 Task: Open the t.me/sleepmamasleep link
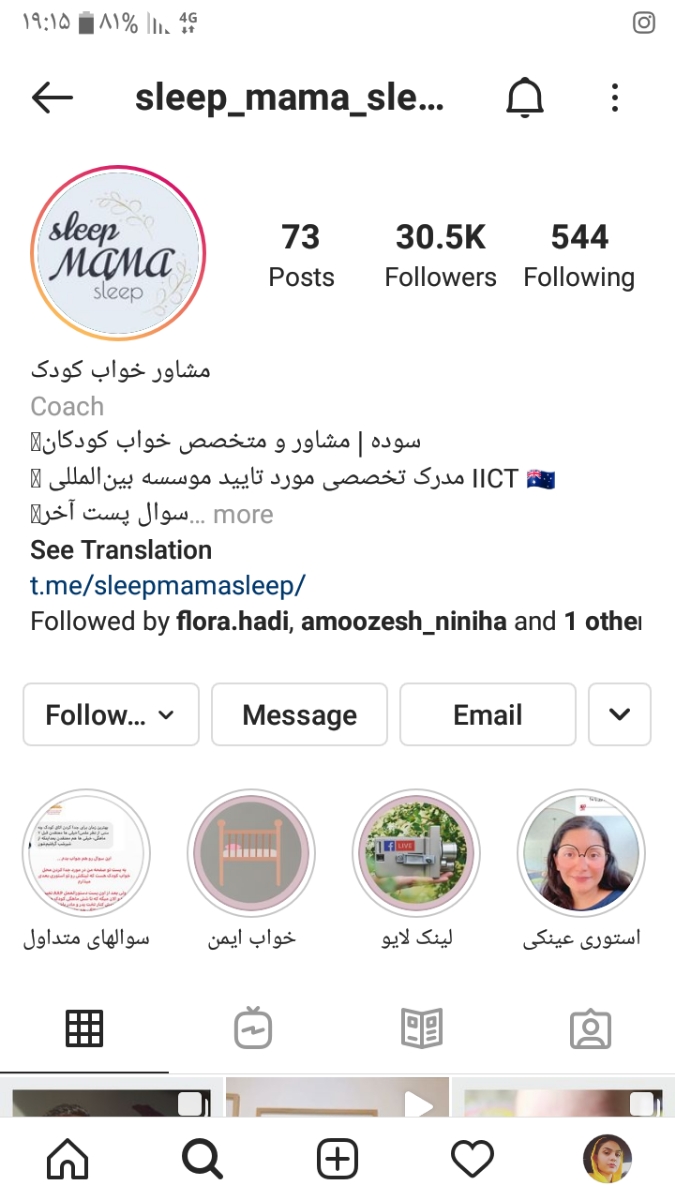coord(167,584)
